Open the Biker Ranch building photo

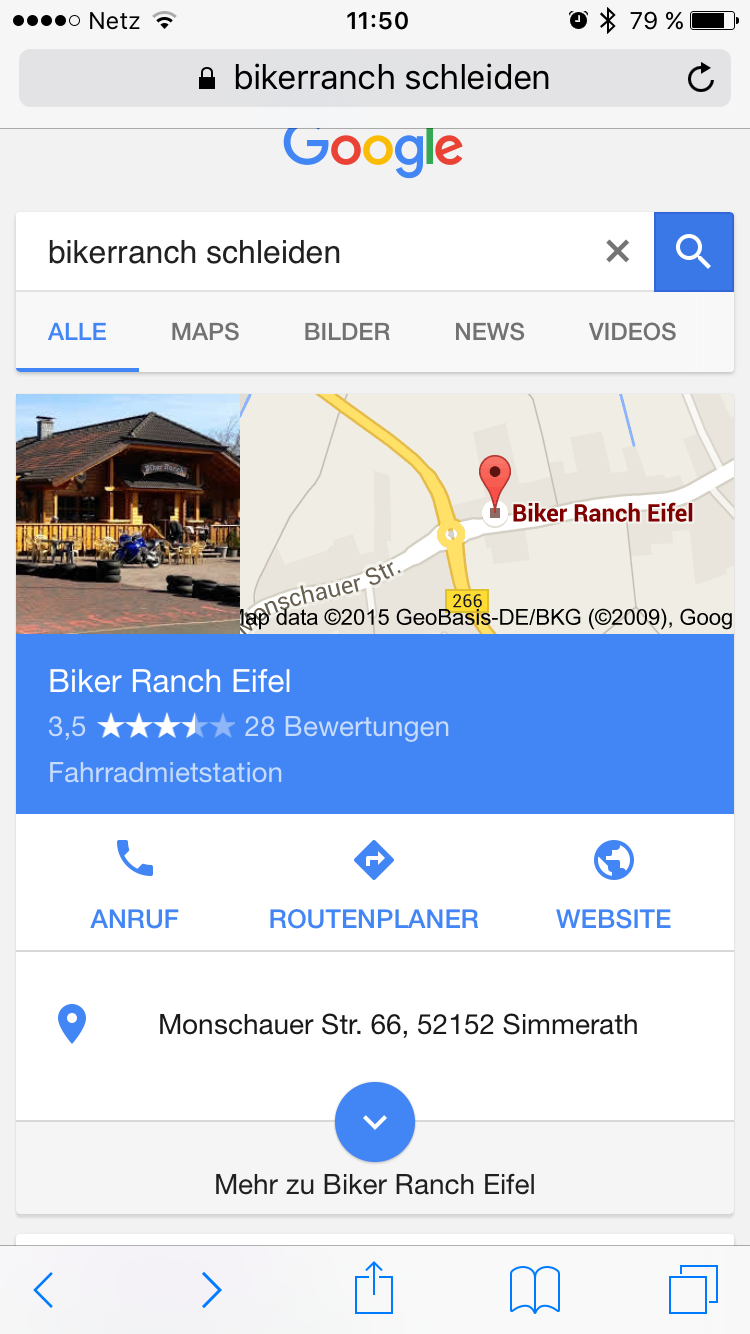[128, 513]
